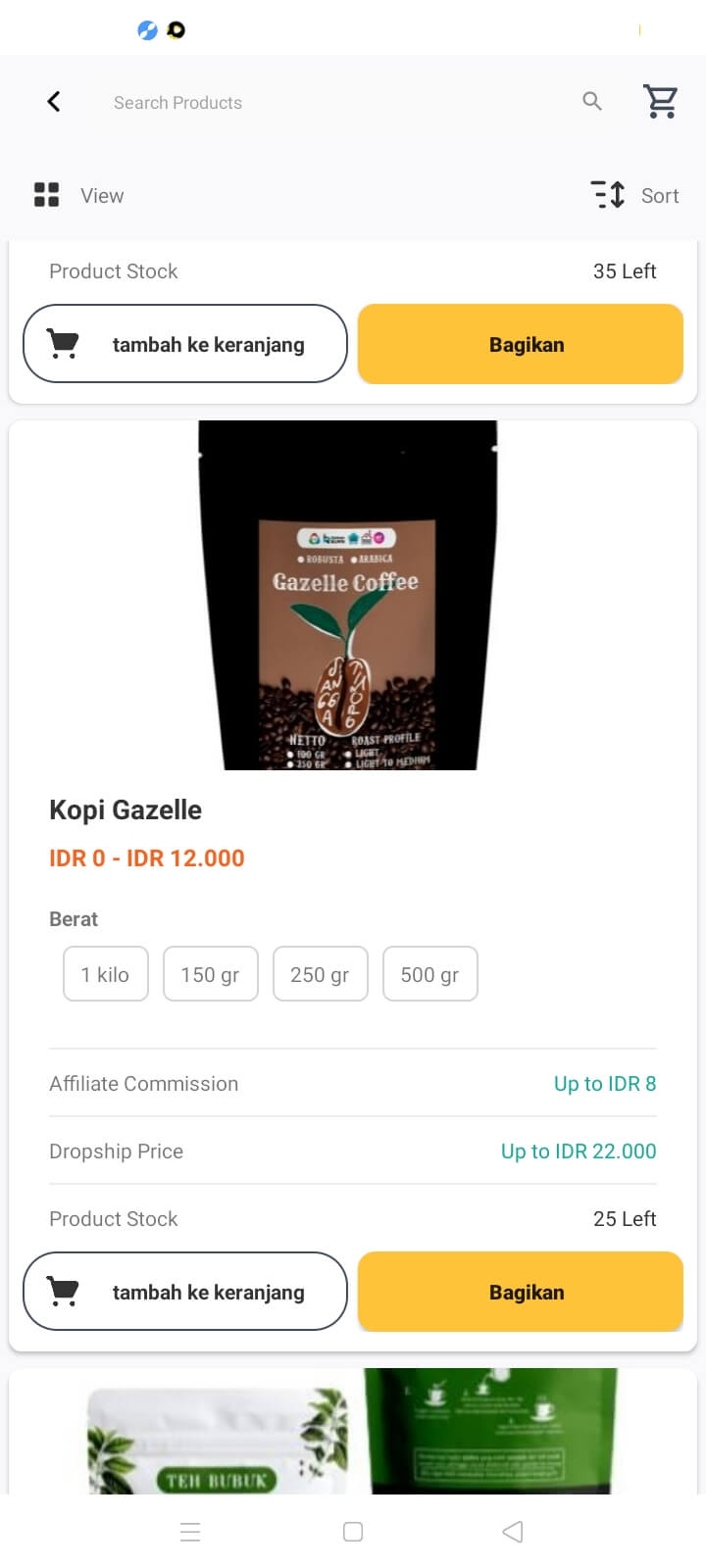706x1568 pixels.
Task: Select the grid View icon
Action: [46, 195]
